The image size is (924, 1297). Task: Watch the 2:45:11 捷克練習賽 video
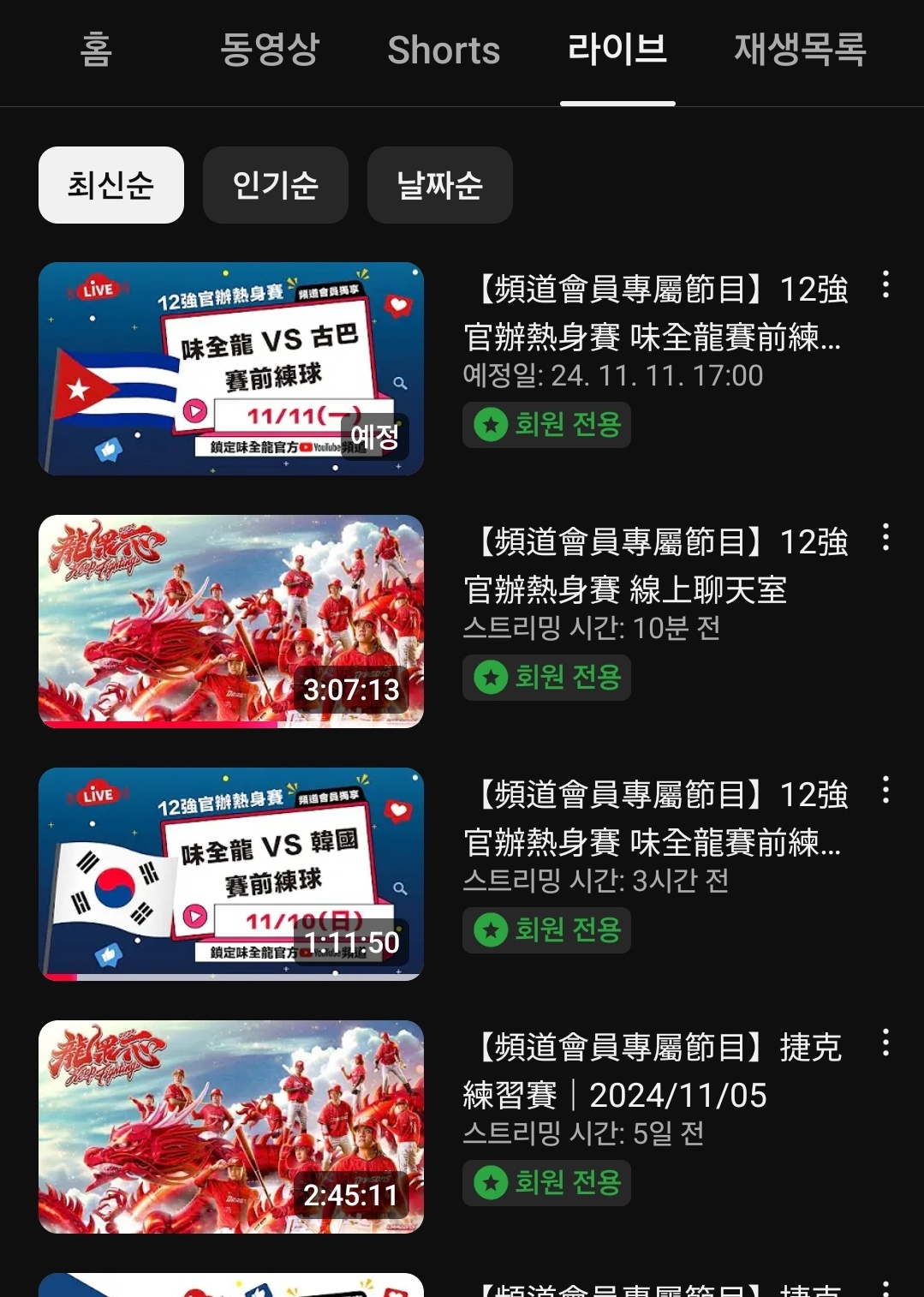pos(231,1127)
